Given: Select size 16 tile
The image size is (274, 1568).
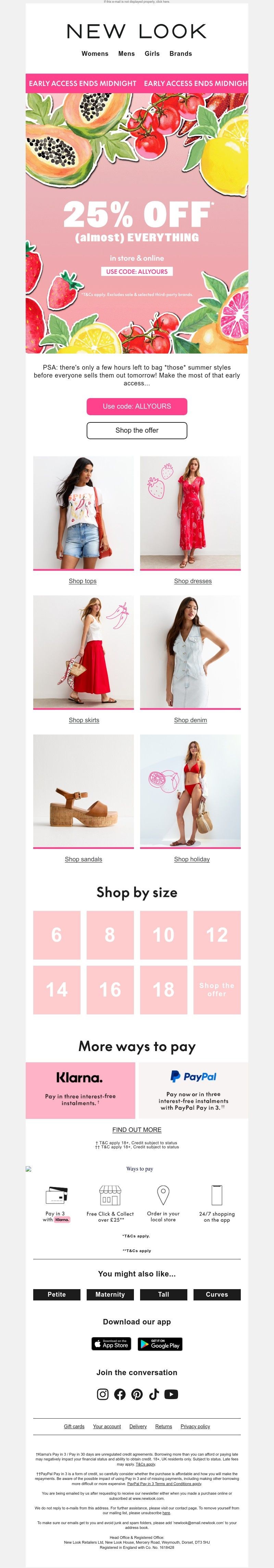Looking at the screenshot, I should tap(110, 990).
